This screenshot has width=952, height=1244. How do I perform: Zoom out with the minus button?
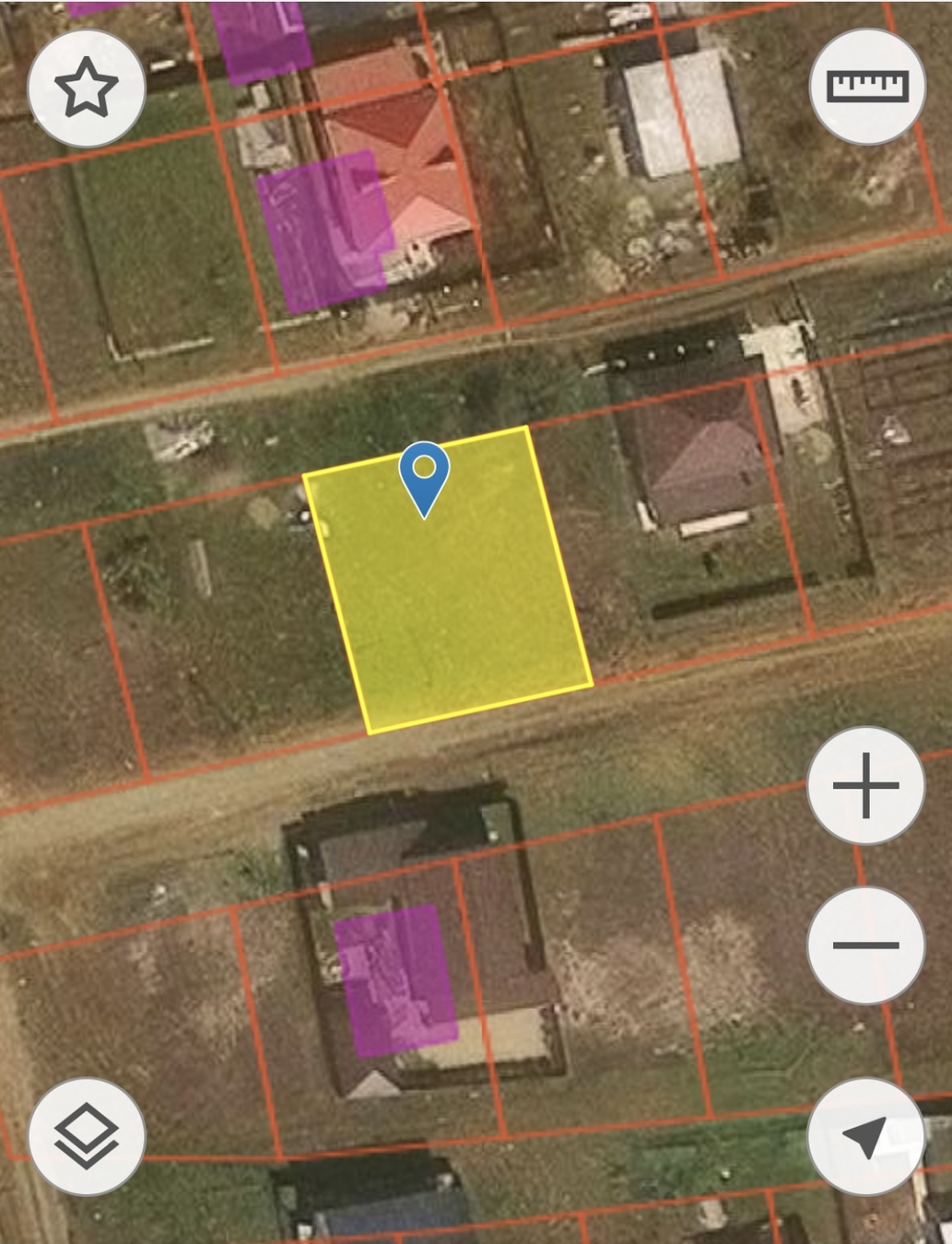coord(865,945)
